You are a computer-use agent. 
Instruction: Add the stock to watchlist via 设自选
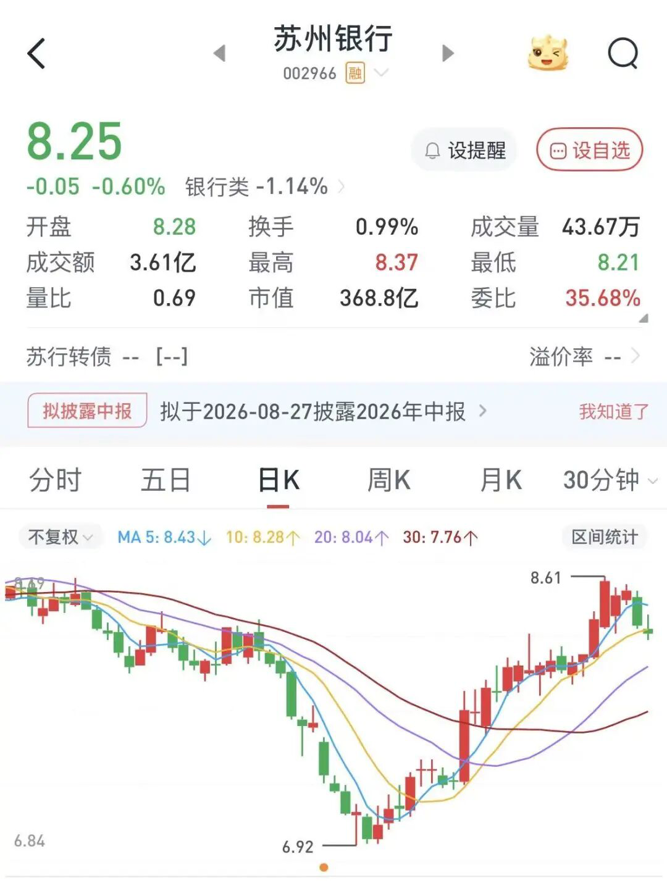pyautogui.click(x=589, y=150)
